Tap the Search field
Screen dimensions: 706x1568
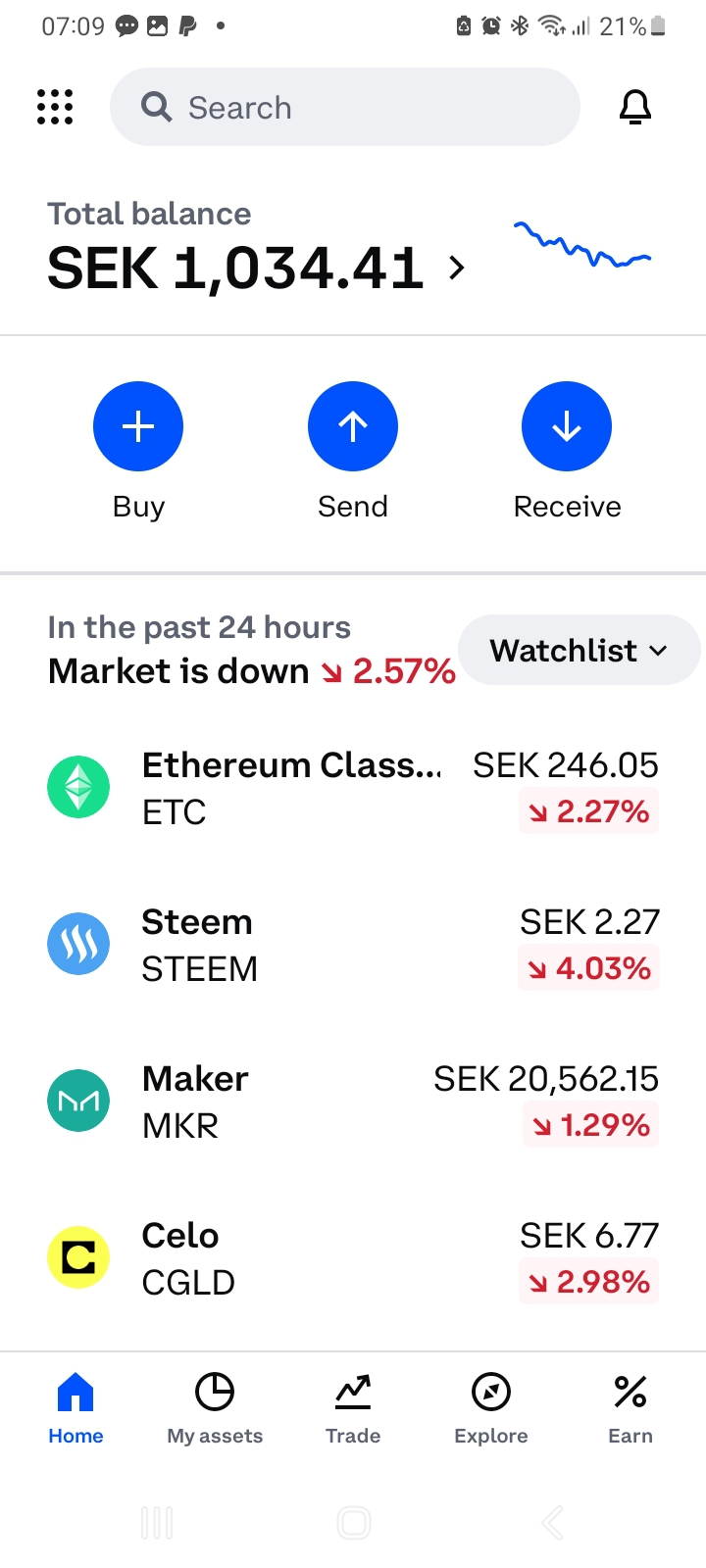[345, 107]
